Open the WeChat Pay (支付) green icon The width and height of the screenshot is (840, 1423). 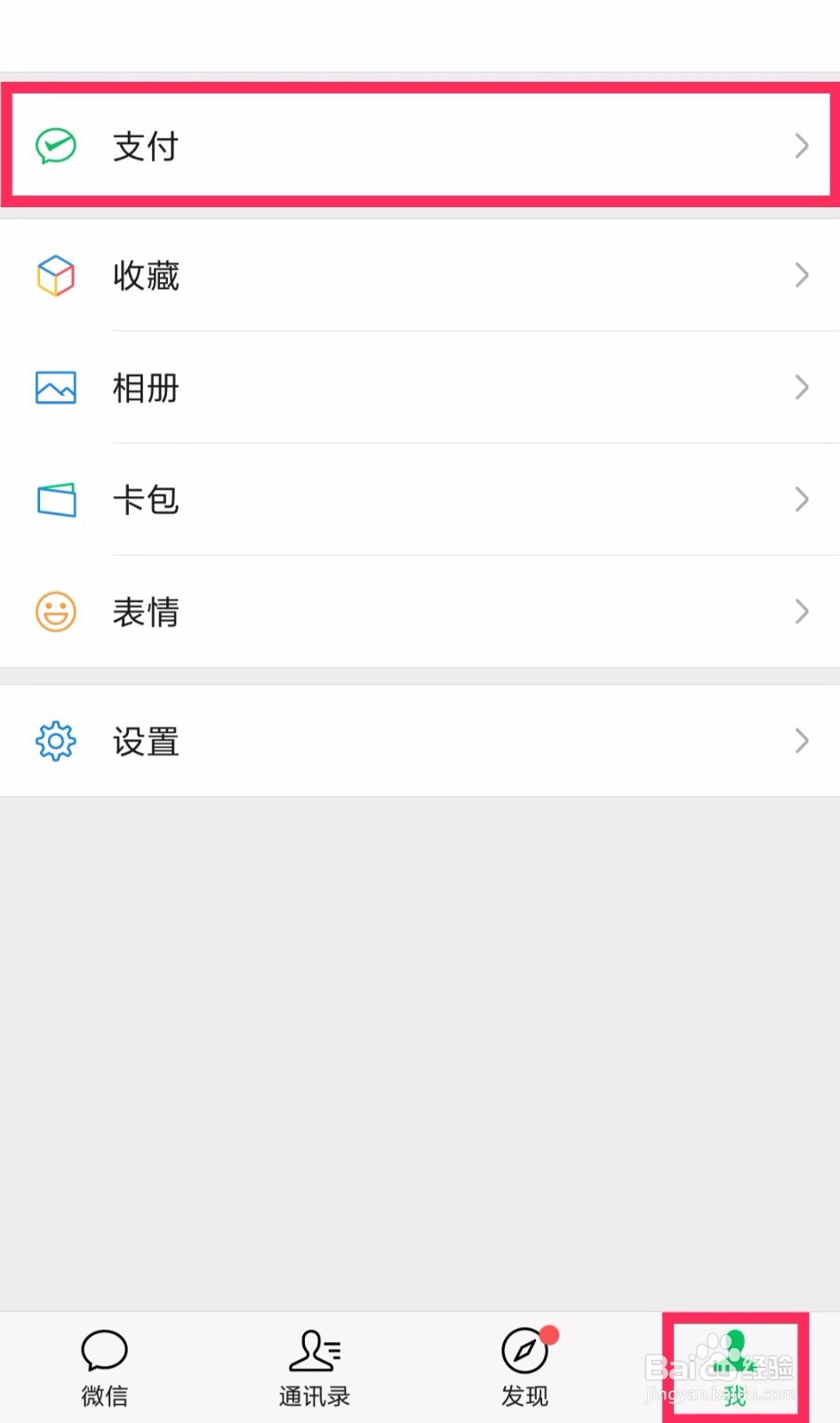click(55, 145)
